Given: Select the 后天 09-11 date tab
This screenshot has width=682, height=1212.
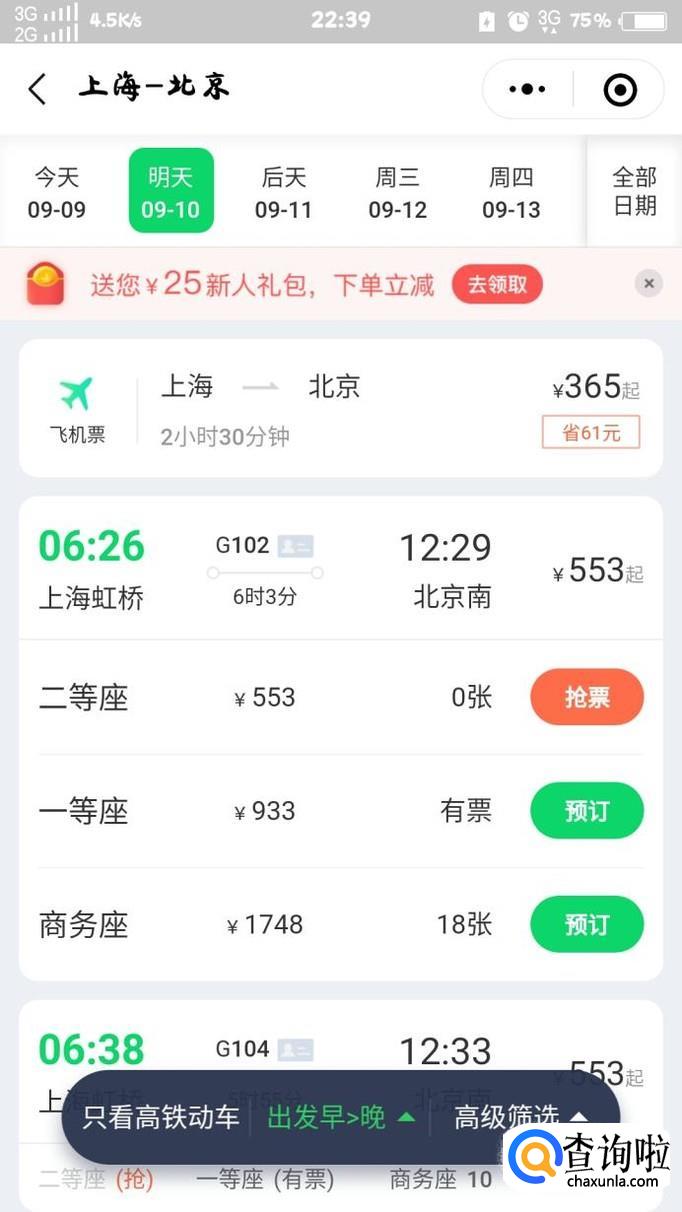Looking at the screenshot, I should (284, 193).
